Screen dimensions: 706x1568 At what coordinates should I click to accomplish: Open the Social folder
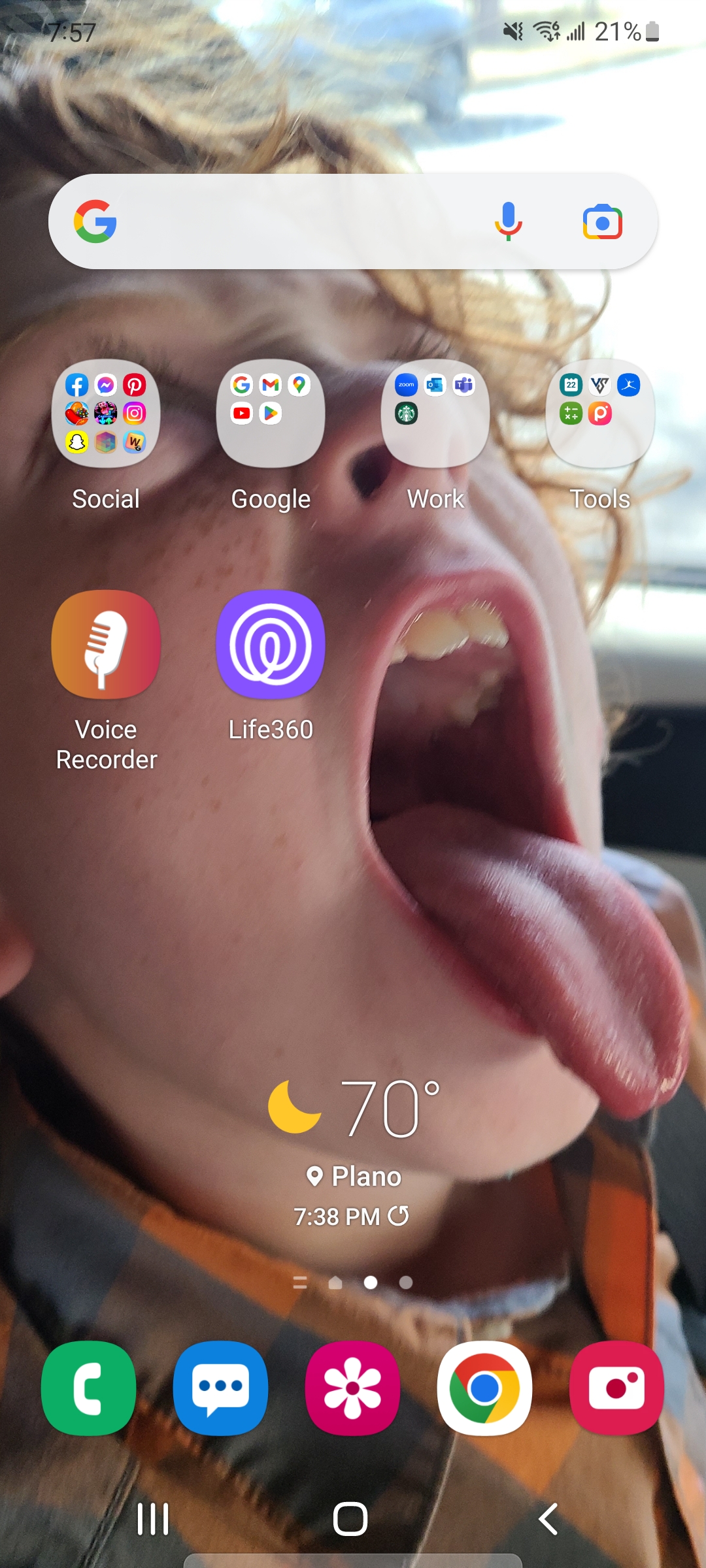coord(106,414)
